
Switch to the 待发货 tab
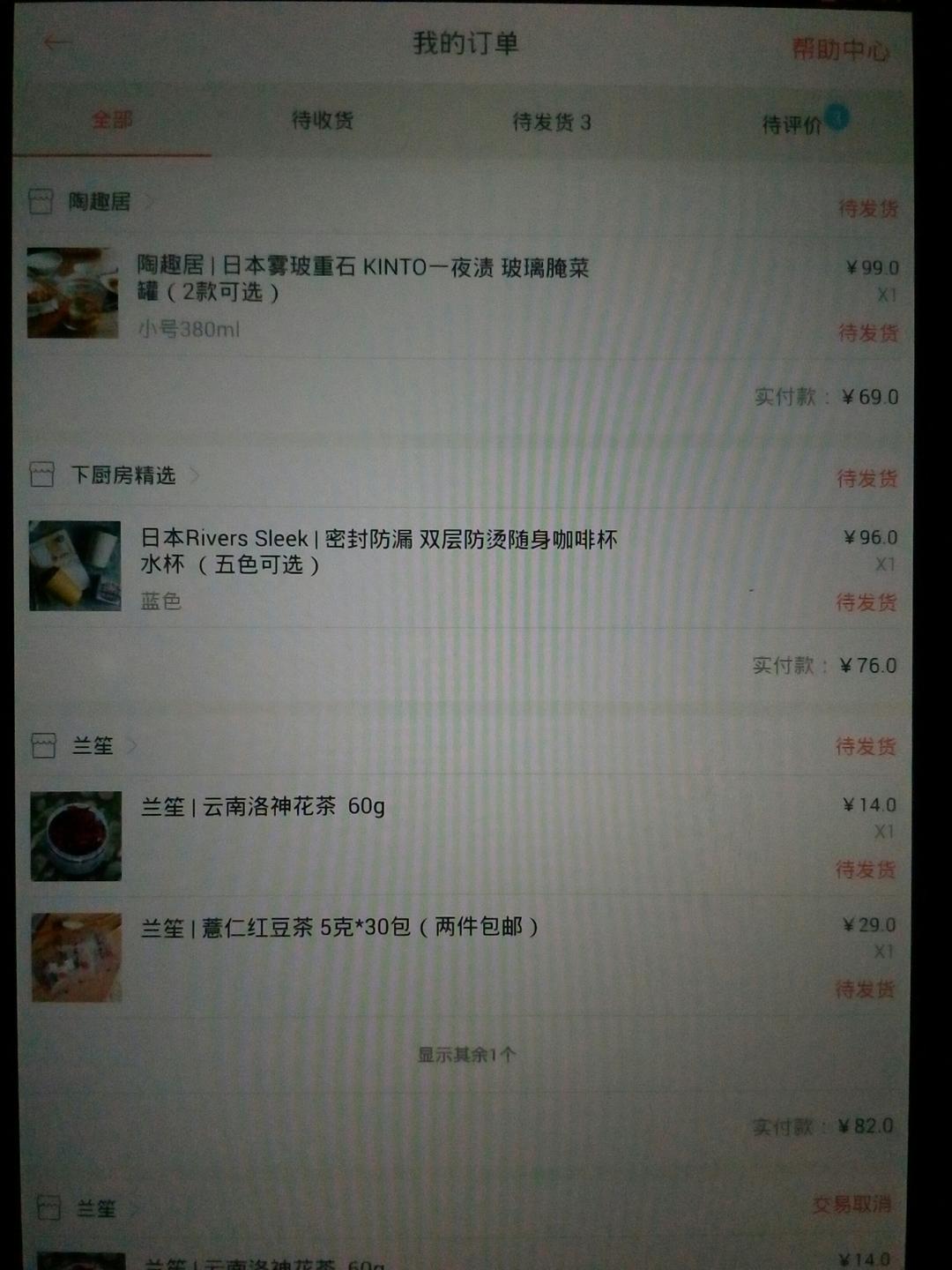point(551,122)
